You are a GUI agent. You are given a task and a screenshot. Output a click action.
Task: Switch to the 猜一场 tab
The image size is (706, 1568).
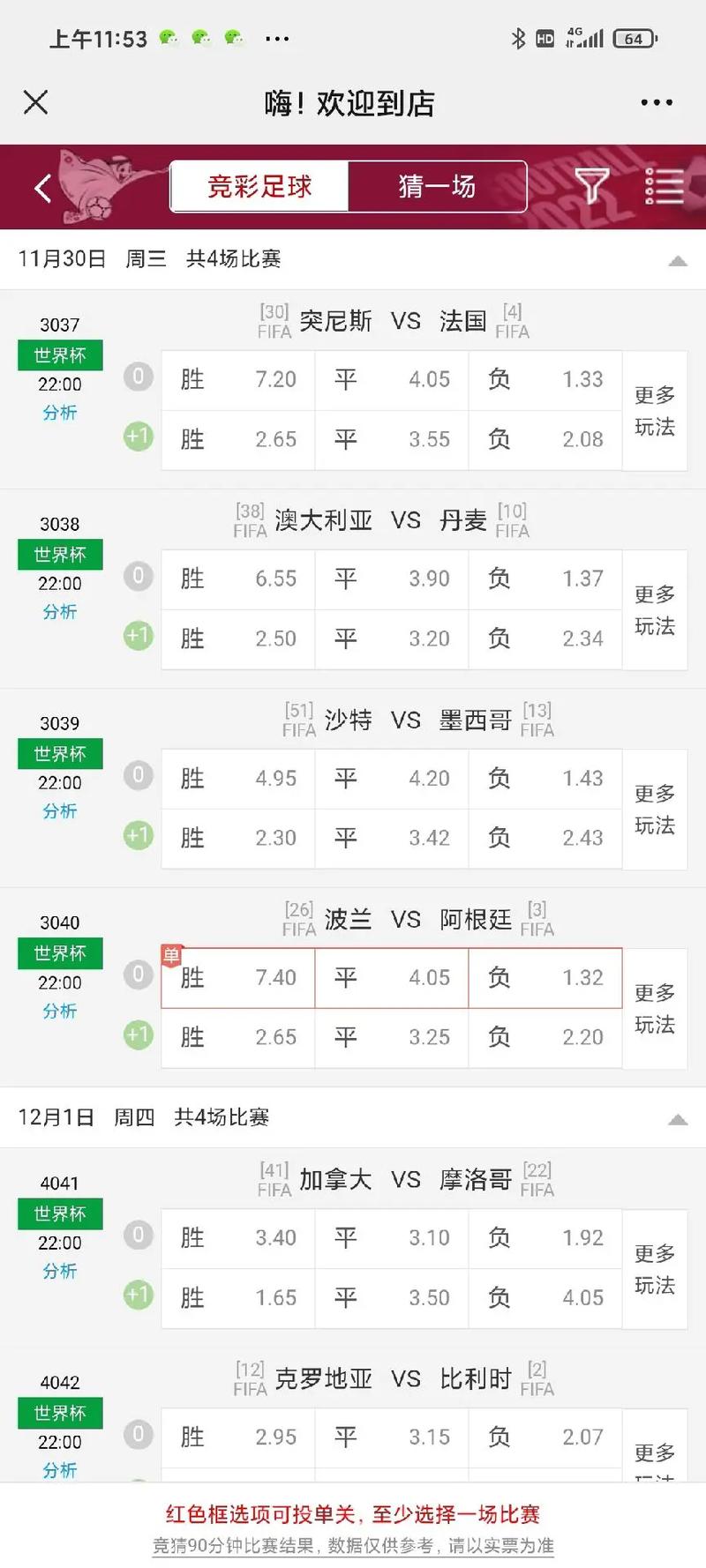tap(438, 187)
